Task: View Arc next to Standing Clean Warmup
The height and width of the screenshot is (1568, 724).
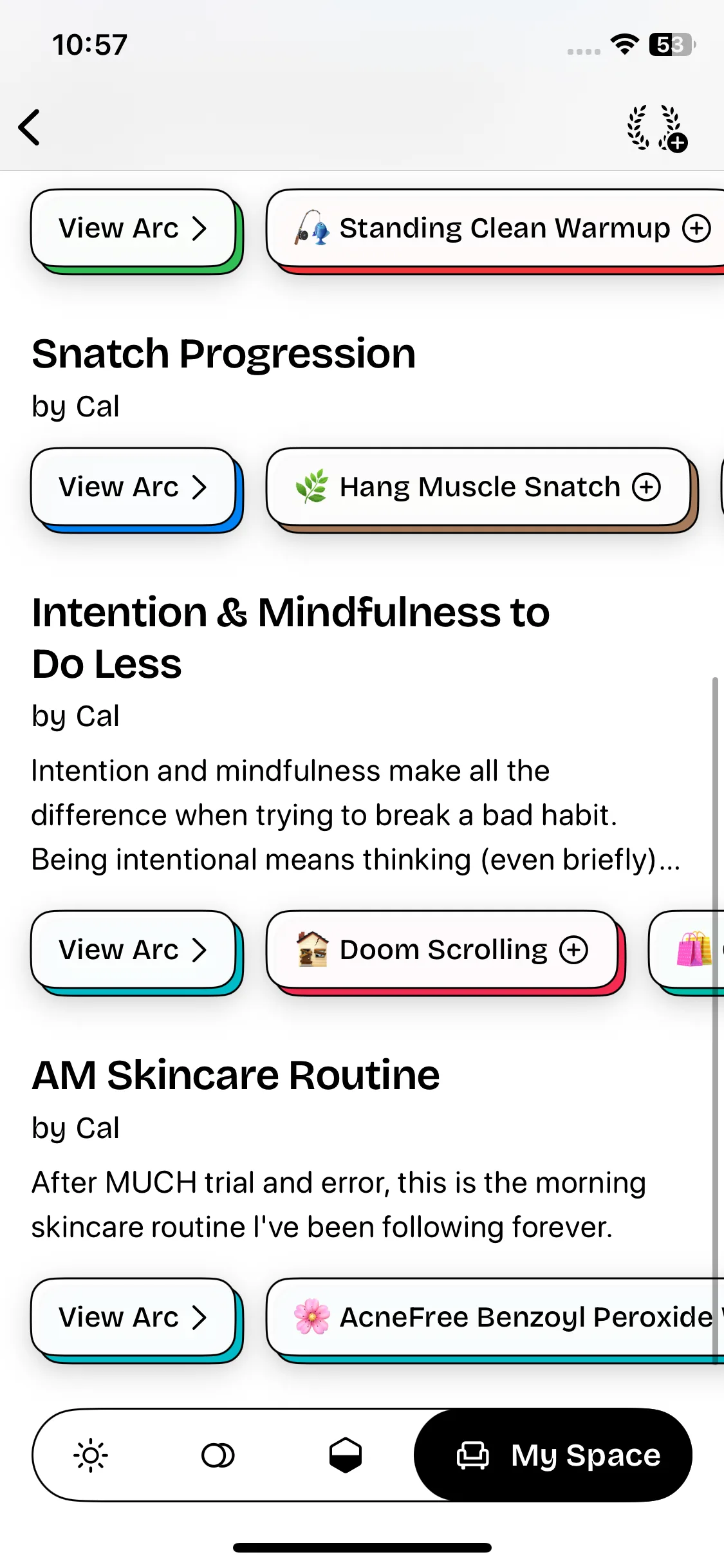Action: (x=133, y=229)
